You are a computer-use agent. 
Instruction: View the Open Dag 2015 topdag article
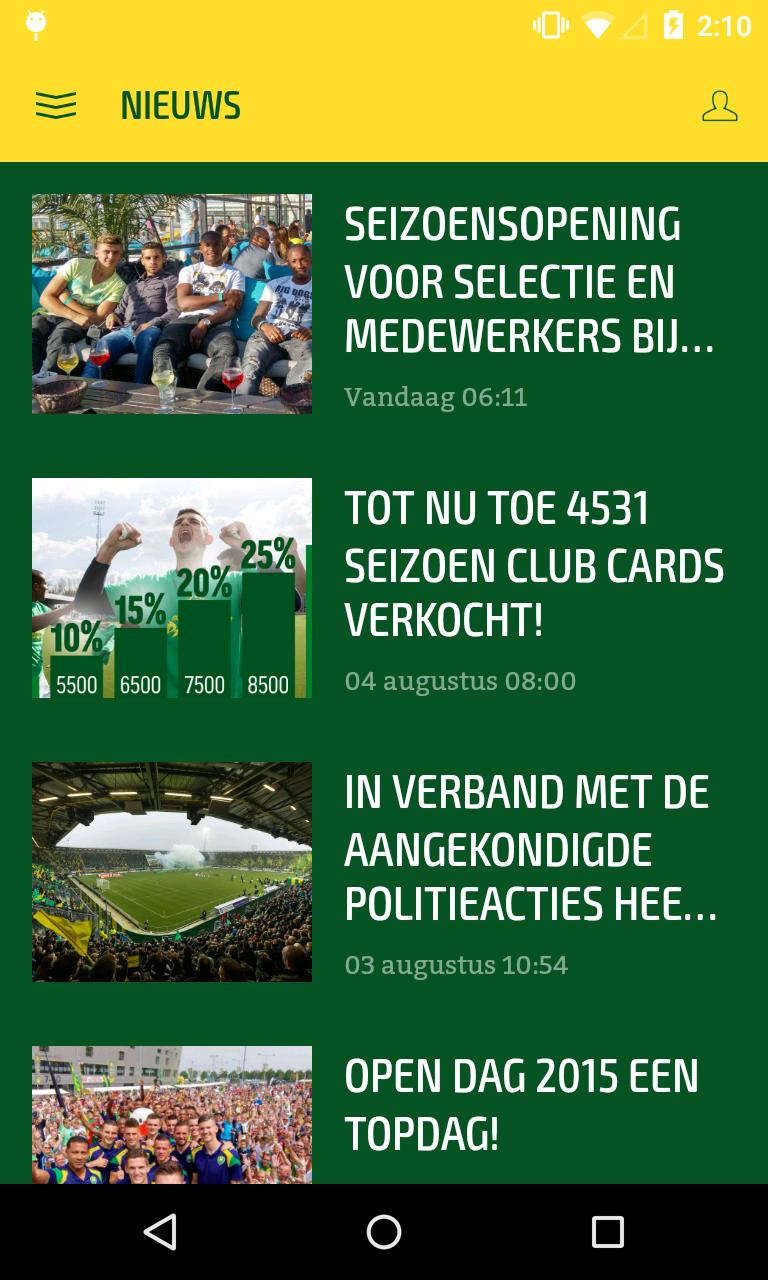[x=521, y=1105]
